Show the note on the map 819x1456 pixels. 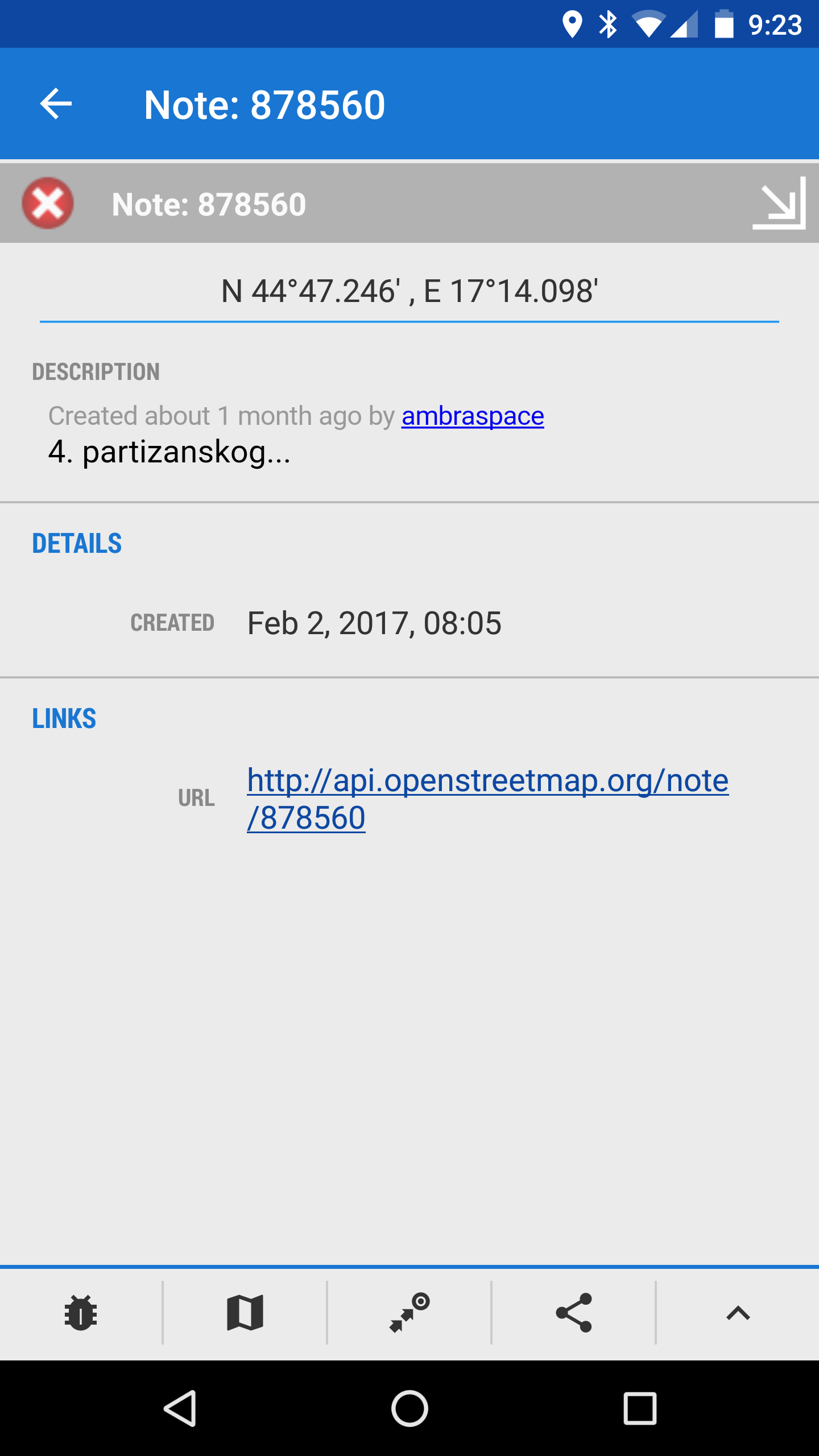pos(245,1314)
